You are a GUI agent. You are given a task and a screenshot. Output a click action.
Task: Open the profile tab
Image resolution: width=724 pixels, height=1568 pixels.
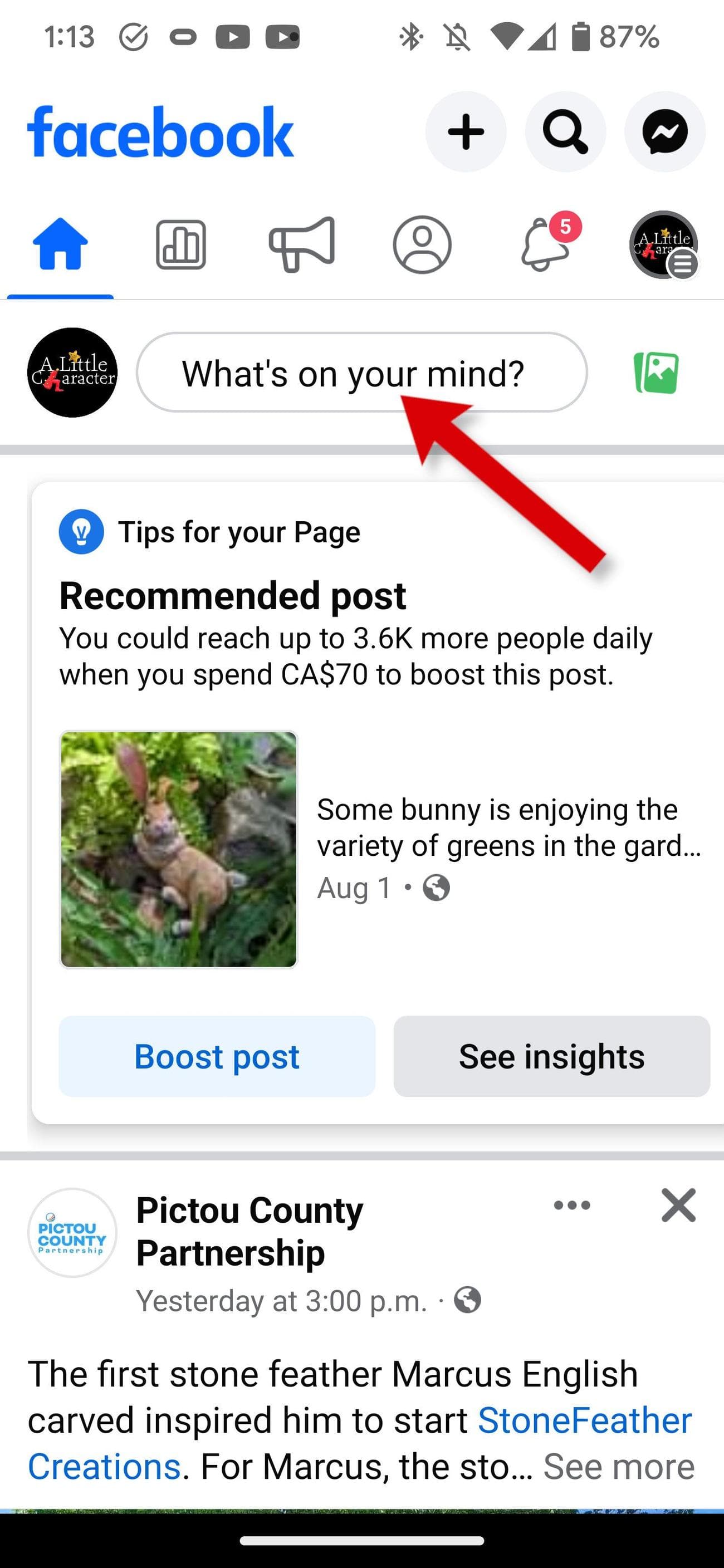pos(422,244)
